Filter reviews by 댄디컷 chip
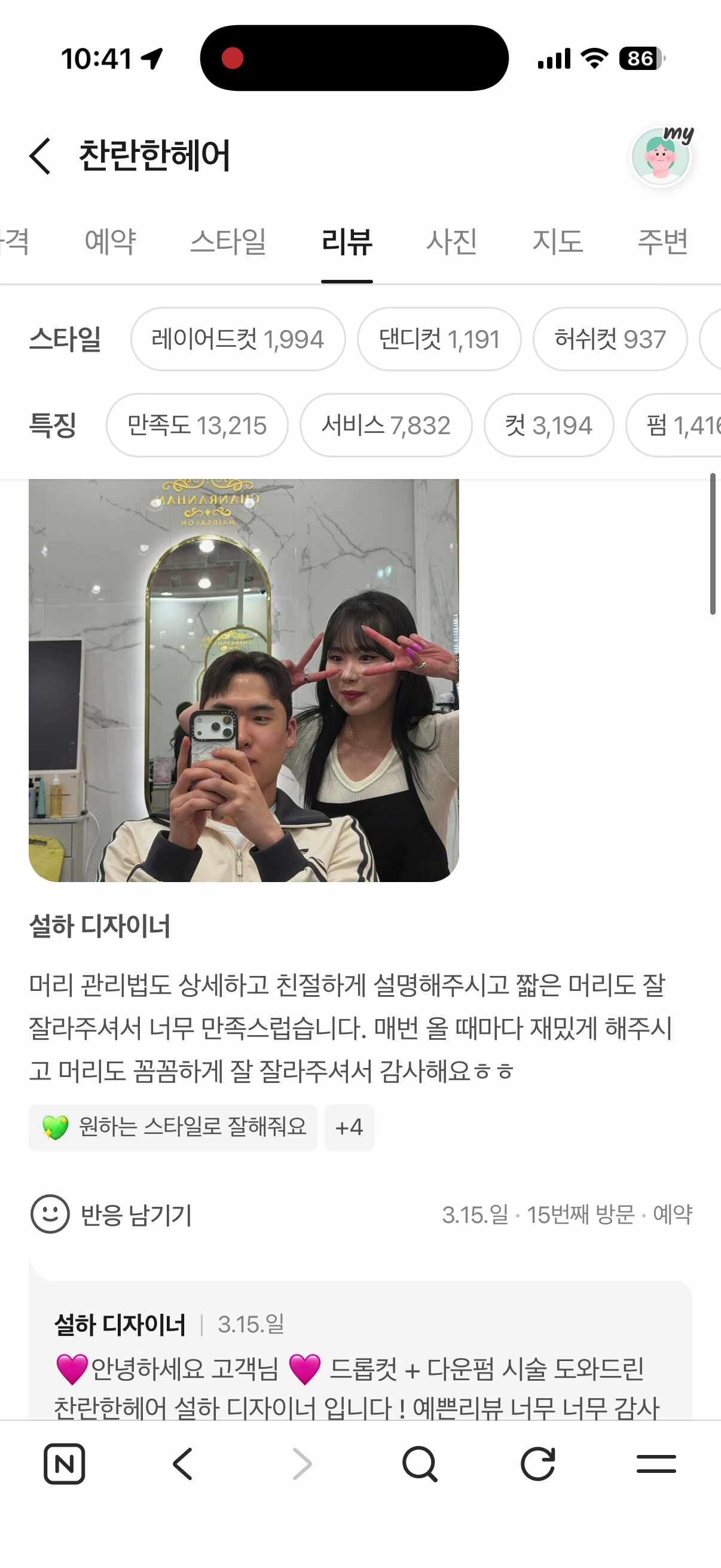Image resolution: width=721 pixels, height=1568 pixels. click(439, 339)
